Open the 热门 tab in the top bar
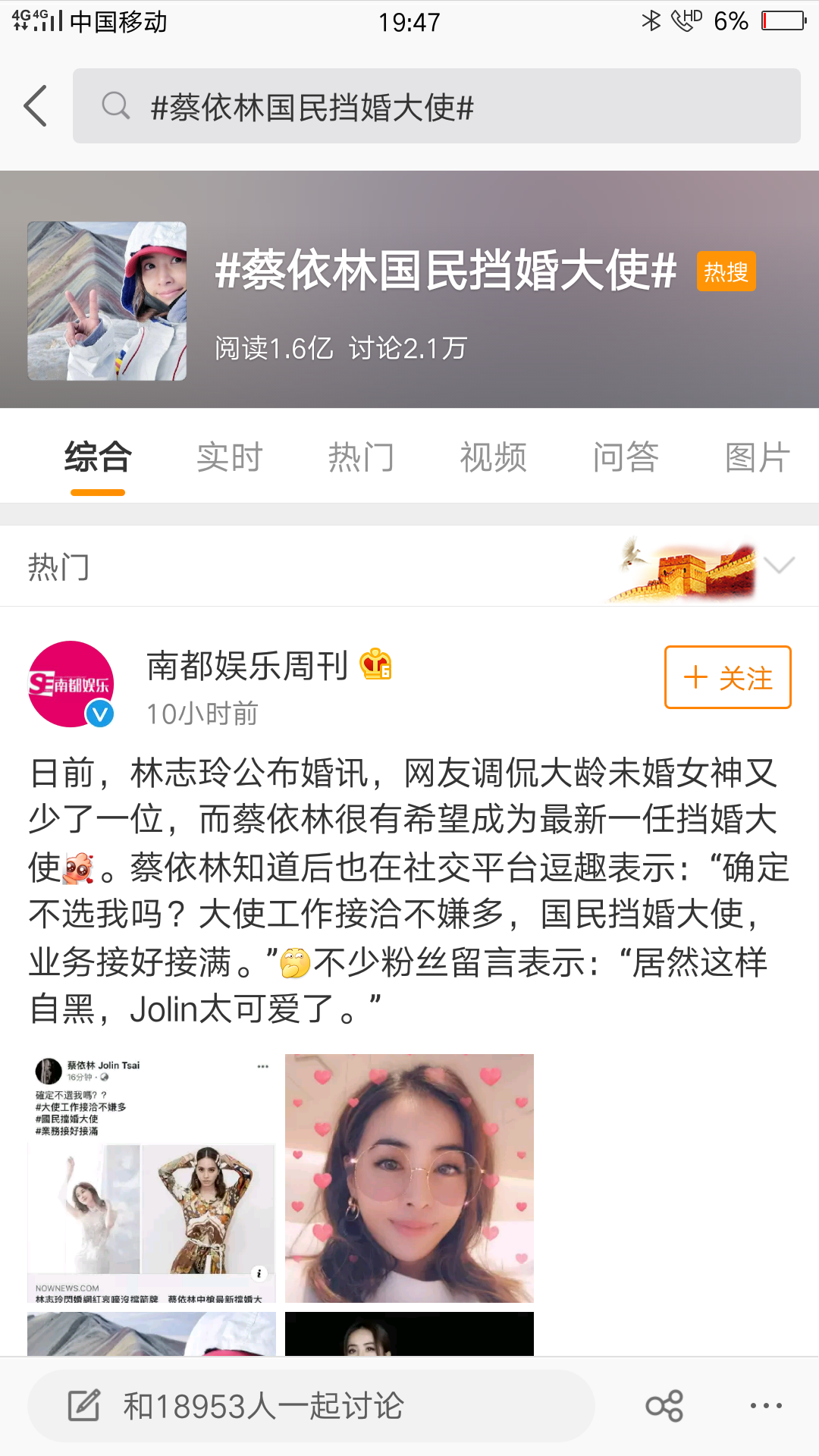The height and width of the screenshot is (1456, 819). point(361,458)
